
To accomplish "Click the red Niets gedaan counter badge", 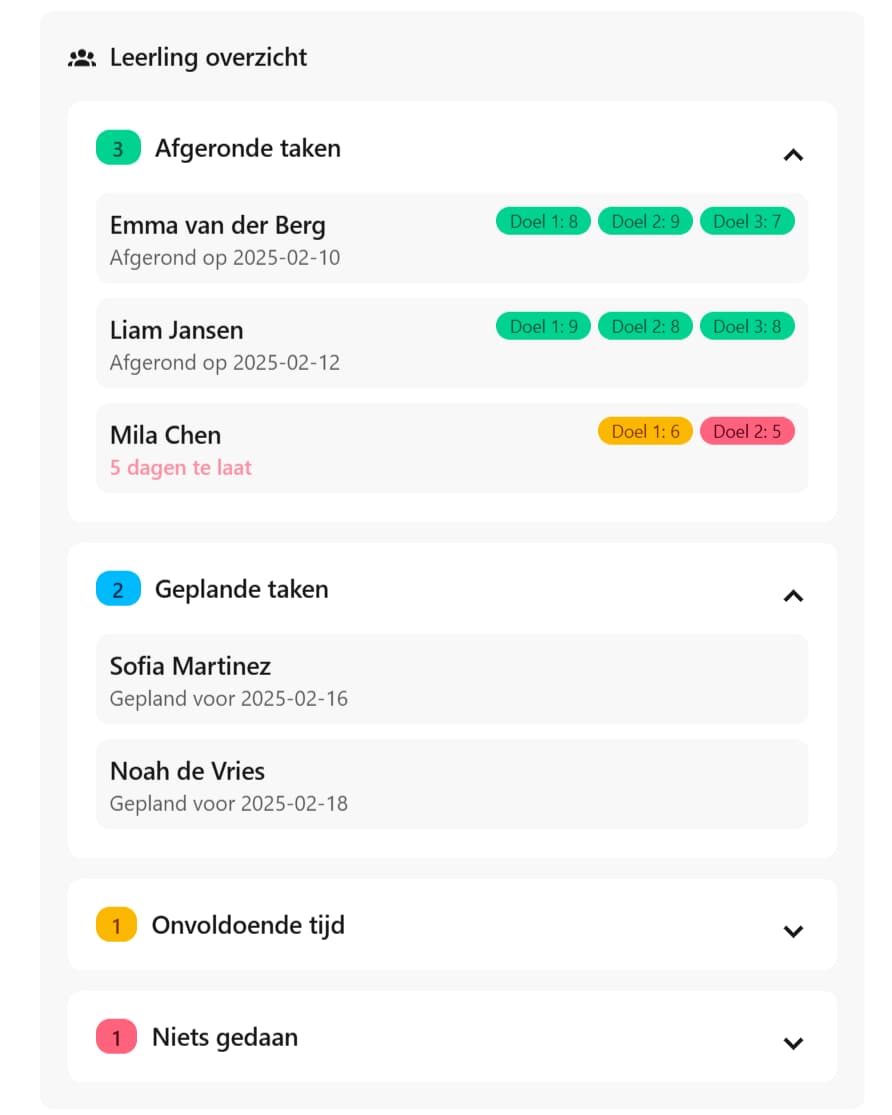I will click(116, 1037).
